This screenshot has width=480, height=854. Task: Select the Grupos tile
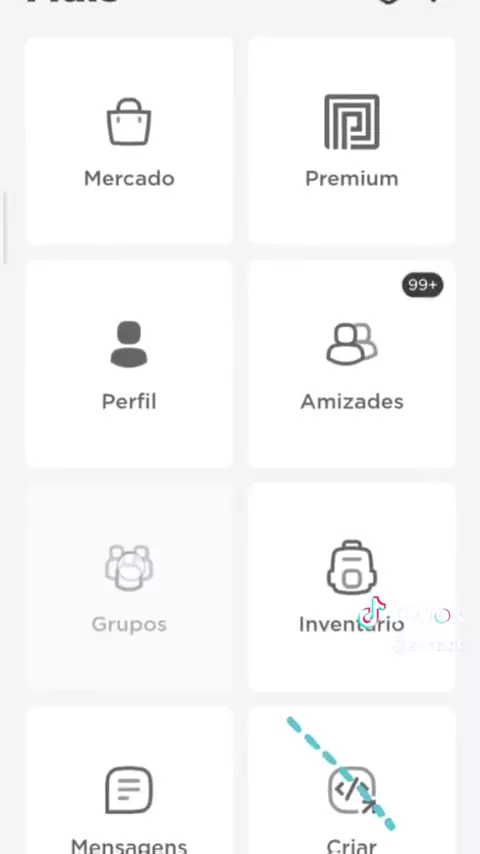point(129,587)
